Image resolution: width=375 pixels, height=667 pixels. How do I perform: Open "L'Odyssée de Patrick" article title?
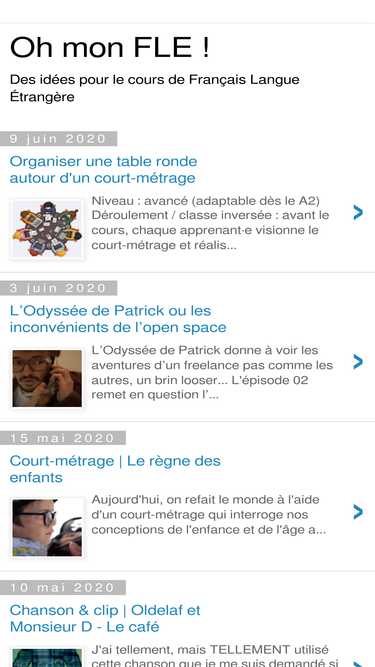click(x=118, y=319)
